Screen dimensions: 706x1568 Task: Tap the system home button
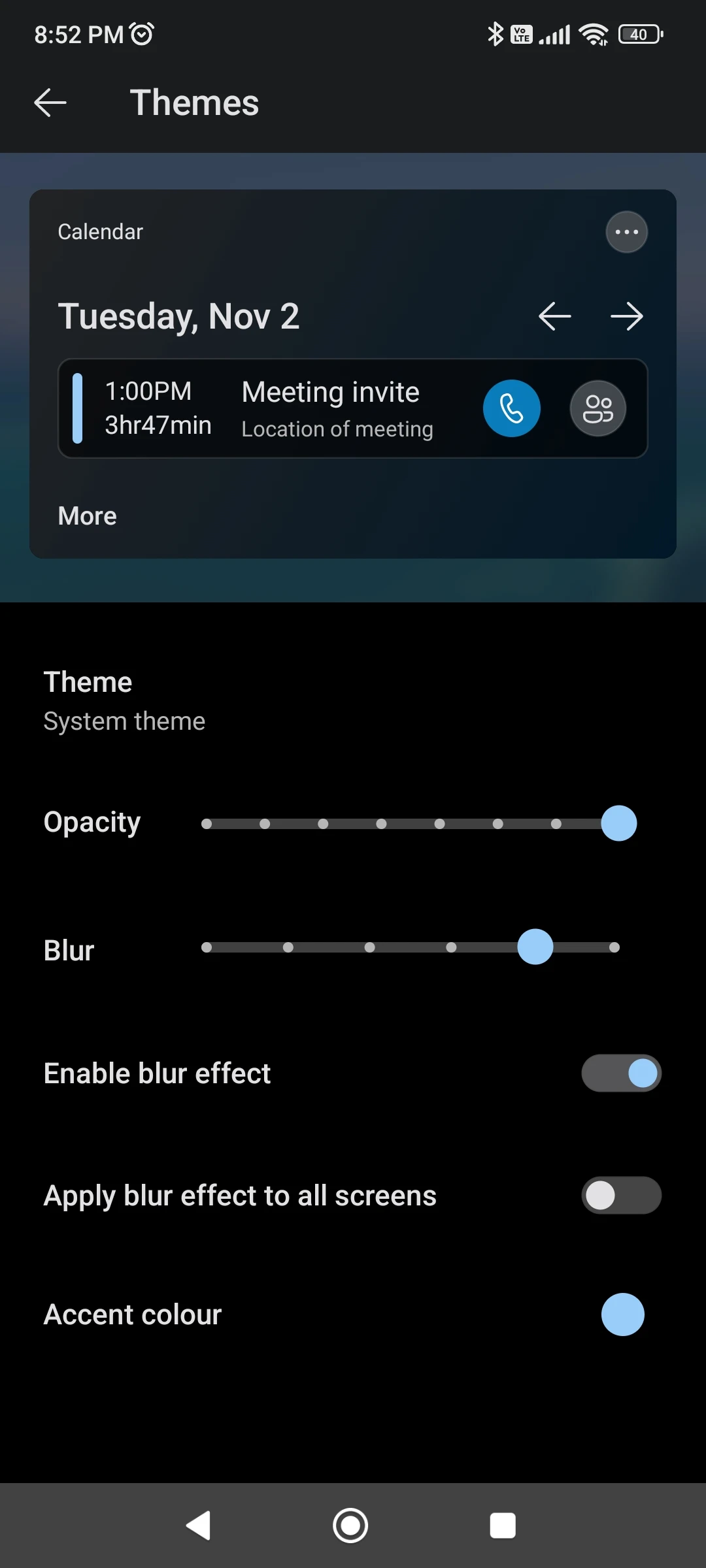(350, 1526)
